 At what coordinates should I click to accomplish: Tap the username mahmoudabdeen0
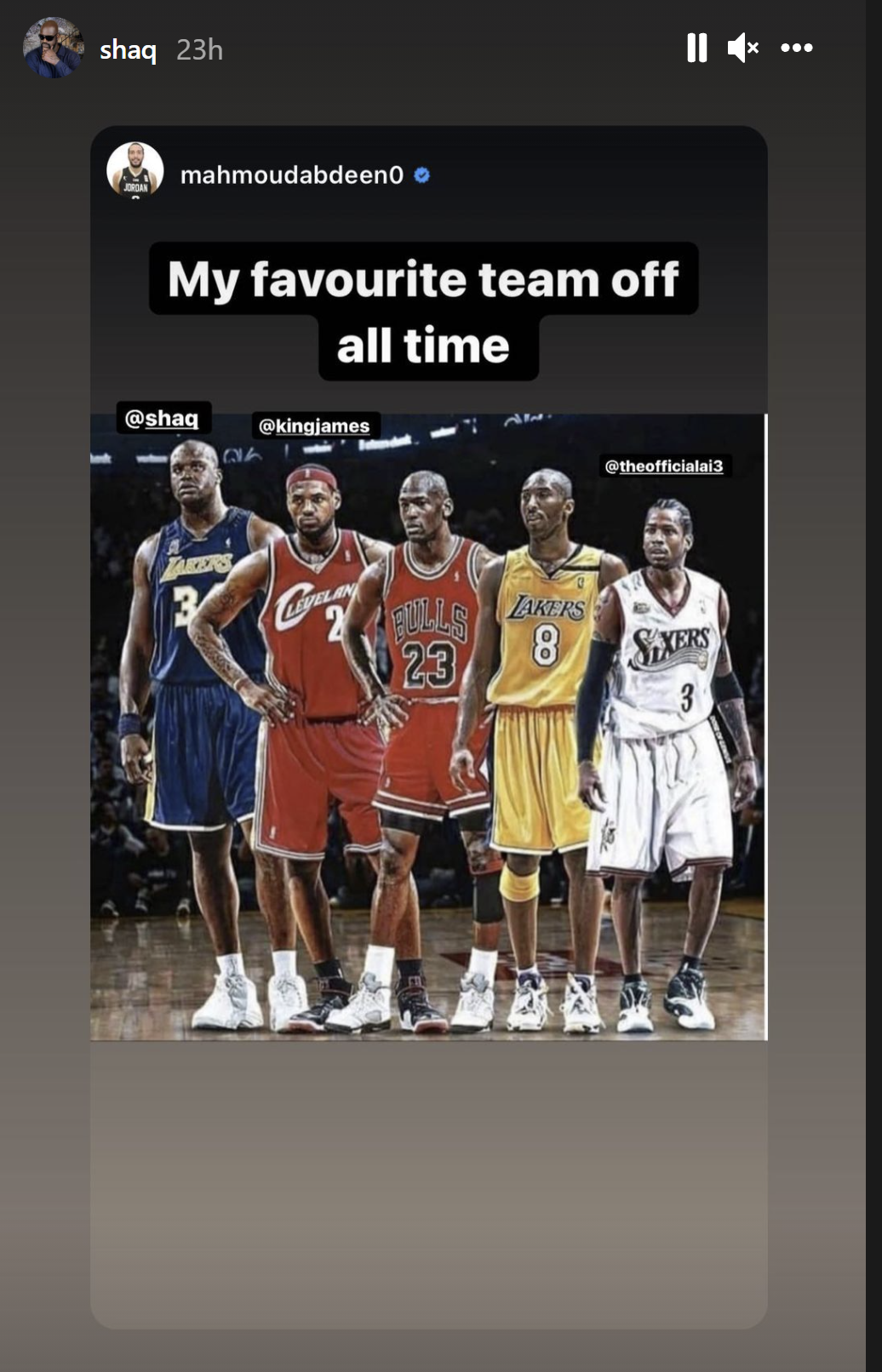tap(290, 176)
